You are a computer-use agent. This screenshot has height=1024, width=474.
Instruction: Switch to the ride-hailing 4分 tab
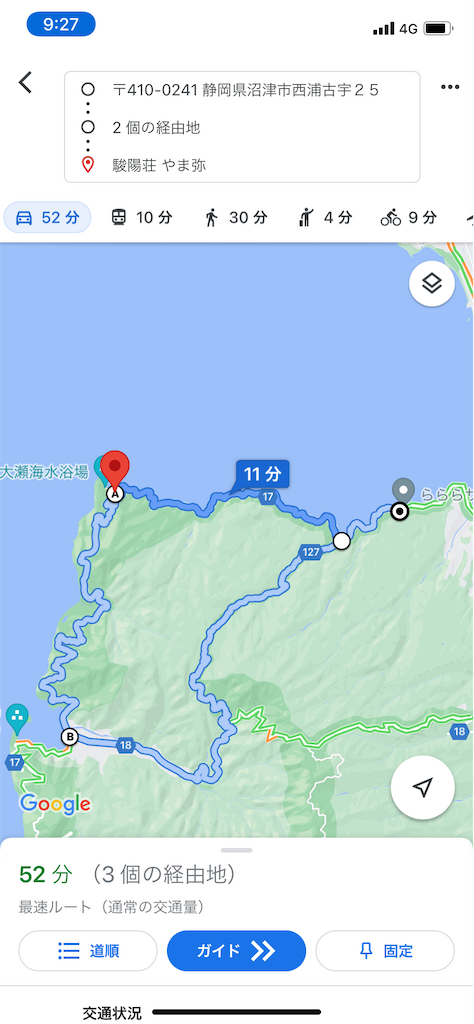click(326, 217)
